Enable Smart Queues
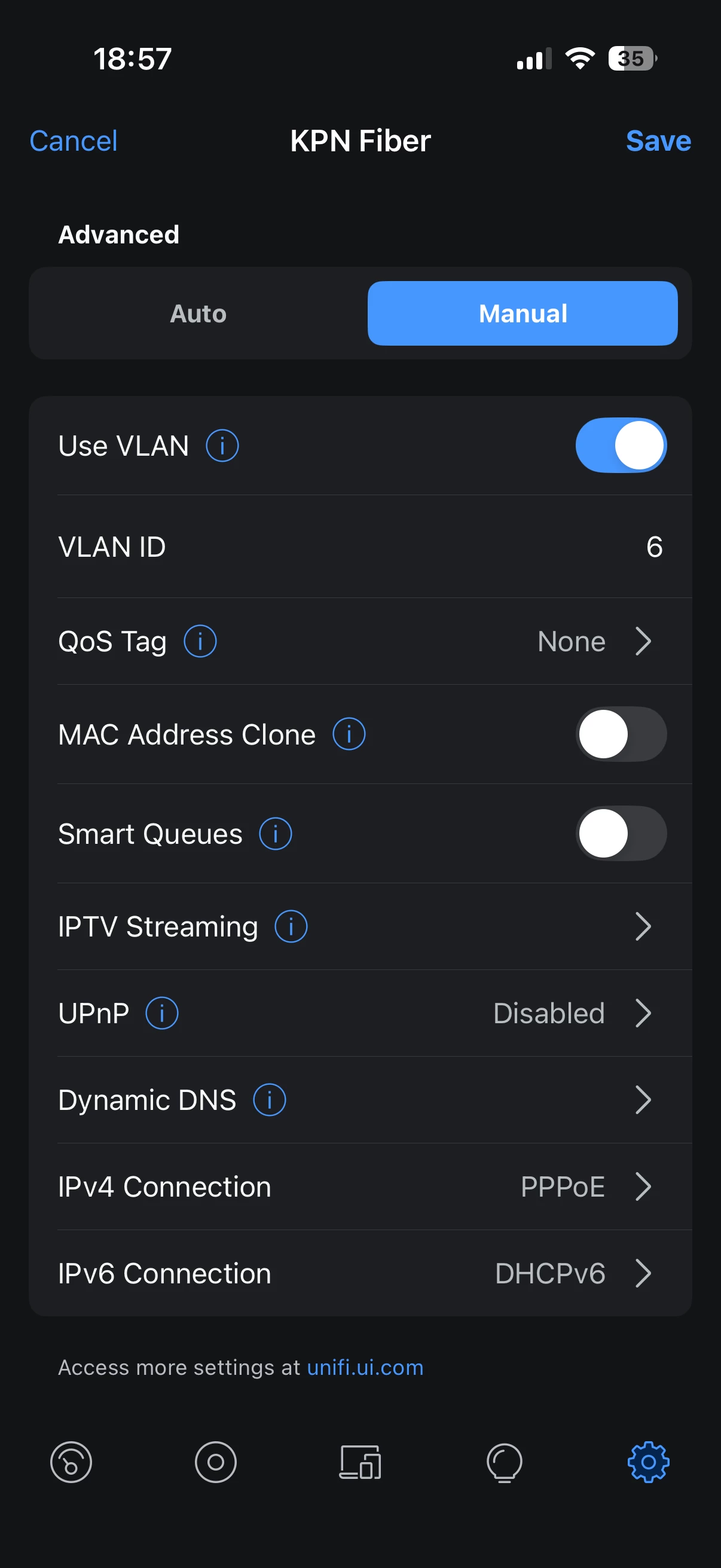The height and width of the screenshot is (1568, 721). (x=621, y=833)
